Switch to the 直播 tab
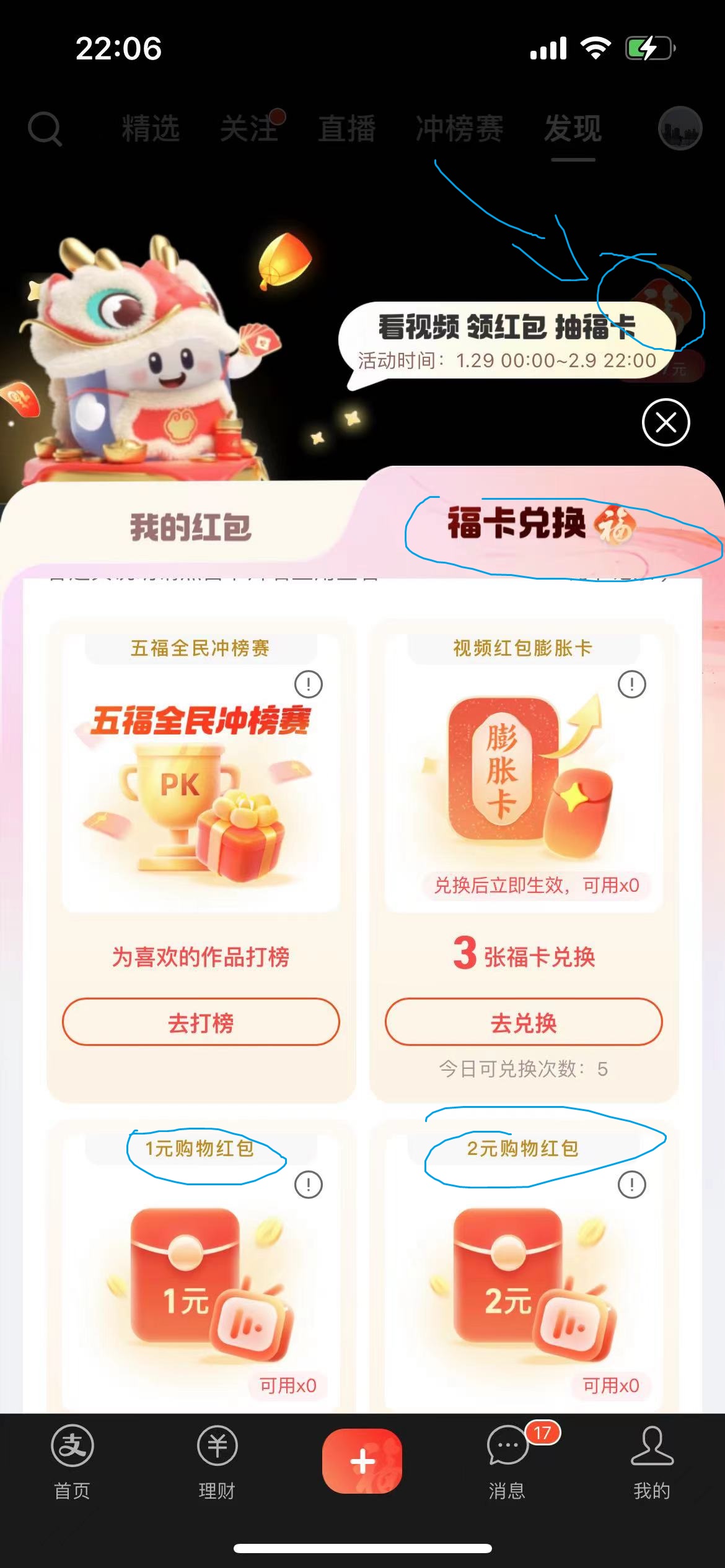Viewport: 725px width, 1568px height. (346, 129)
